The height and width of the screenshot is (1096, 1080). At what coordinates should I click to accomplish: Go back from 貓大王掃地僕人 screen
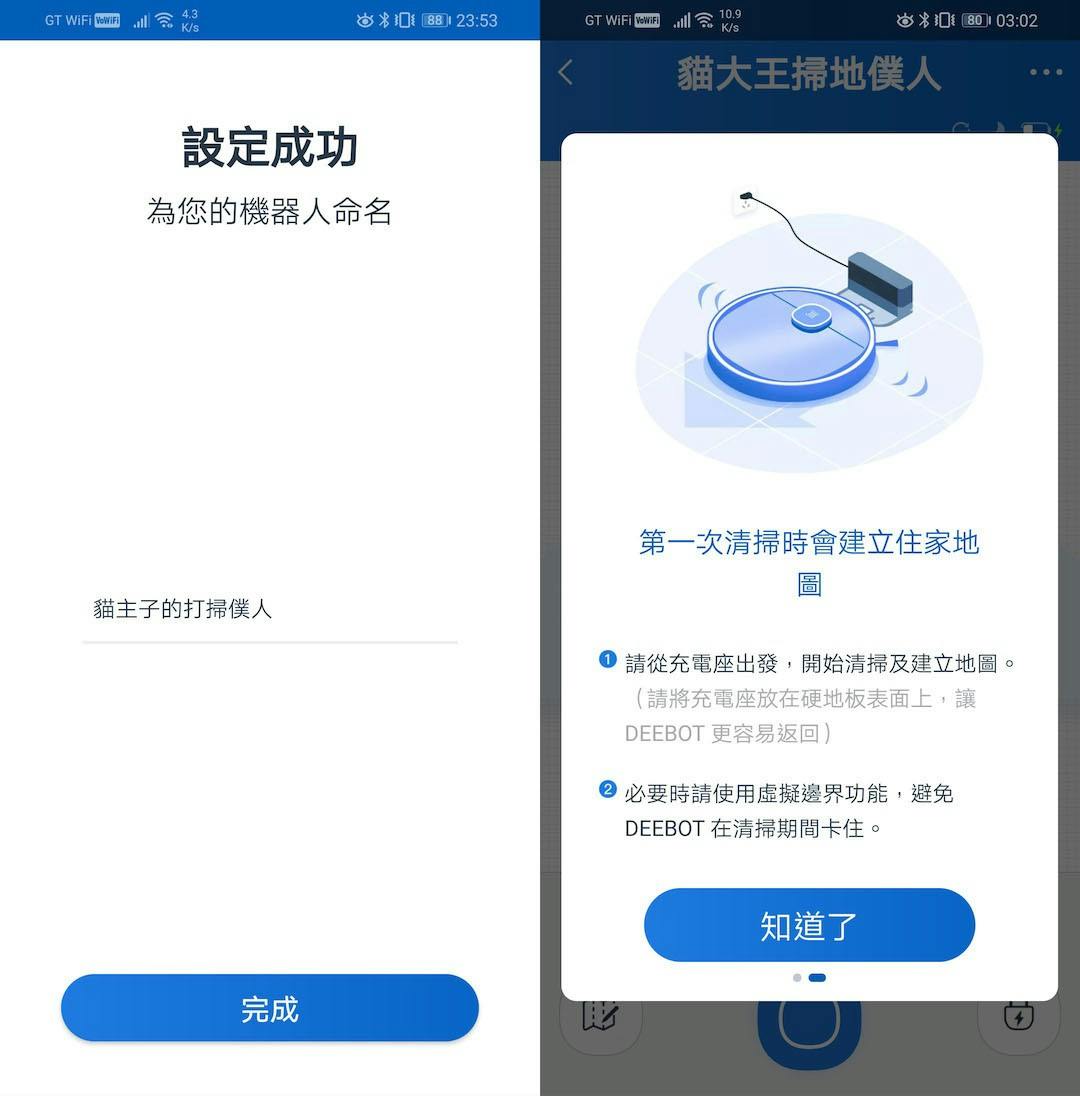pyautogui.click(x=566, y=73)
